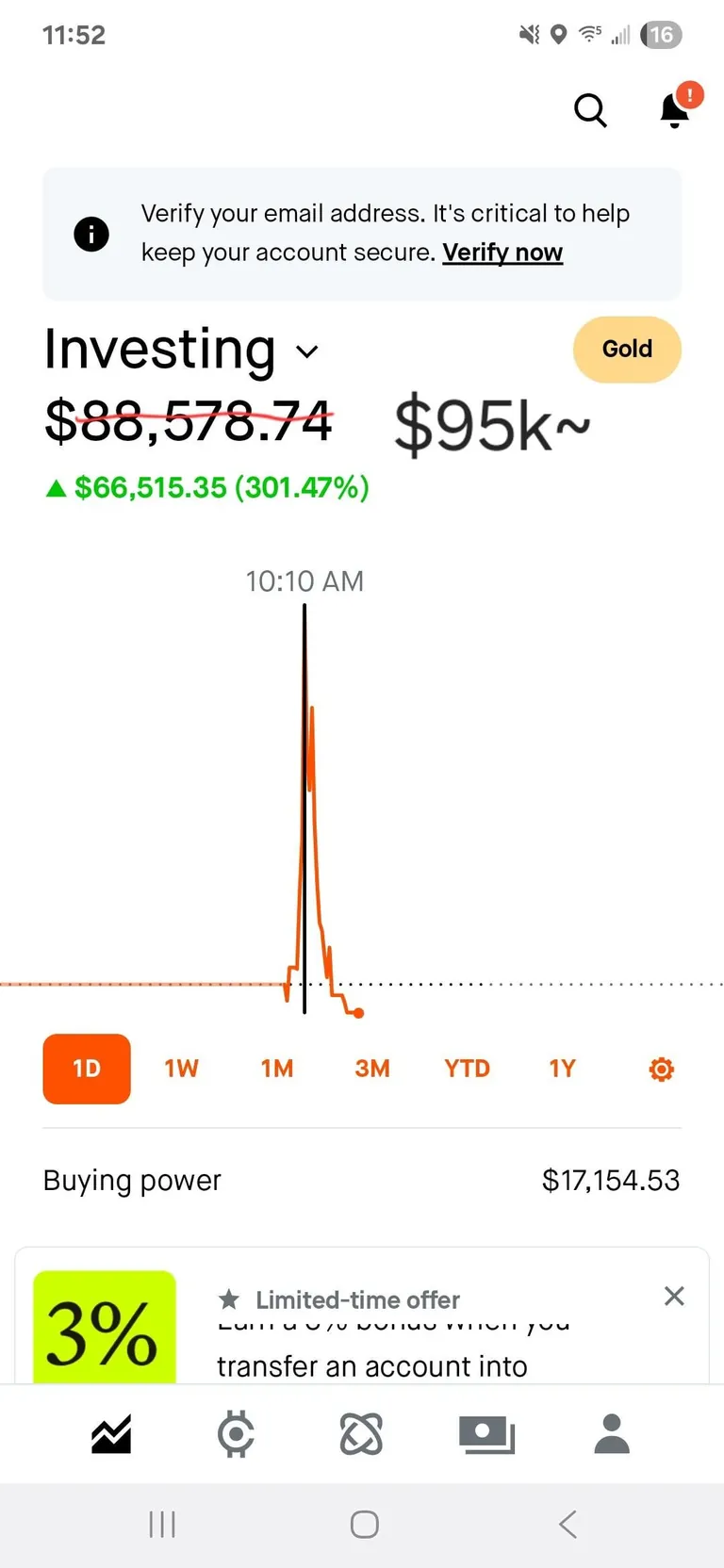Switch to the YTD chart range
Viewport: 724px width, 1568px height.
(466, 1069)
